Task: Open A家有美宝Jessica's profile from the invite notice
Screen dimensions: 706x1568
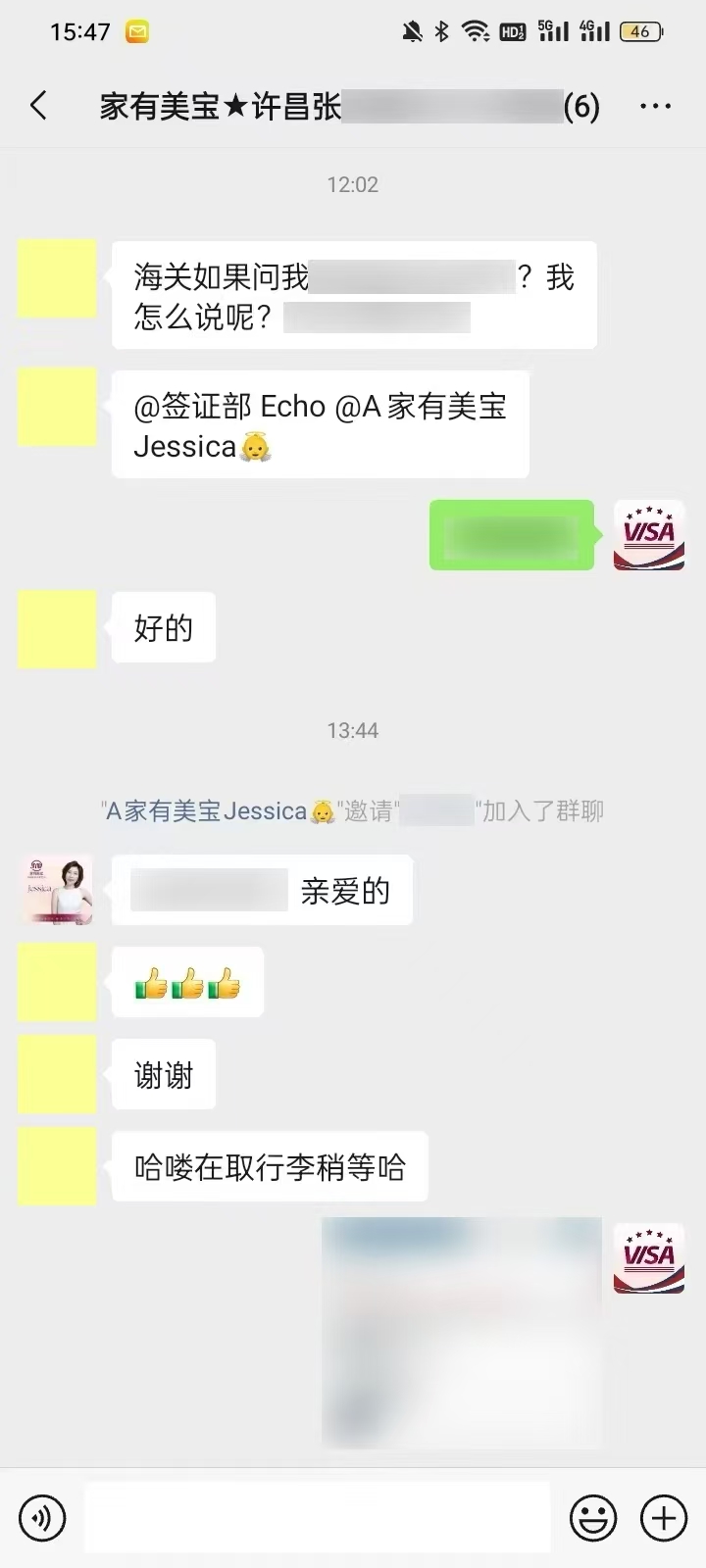Action: pyautogui.click(x=218, y=811)
